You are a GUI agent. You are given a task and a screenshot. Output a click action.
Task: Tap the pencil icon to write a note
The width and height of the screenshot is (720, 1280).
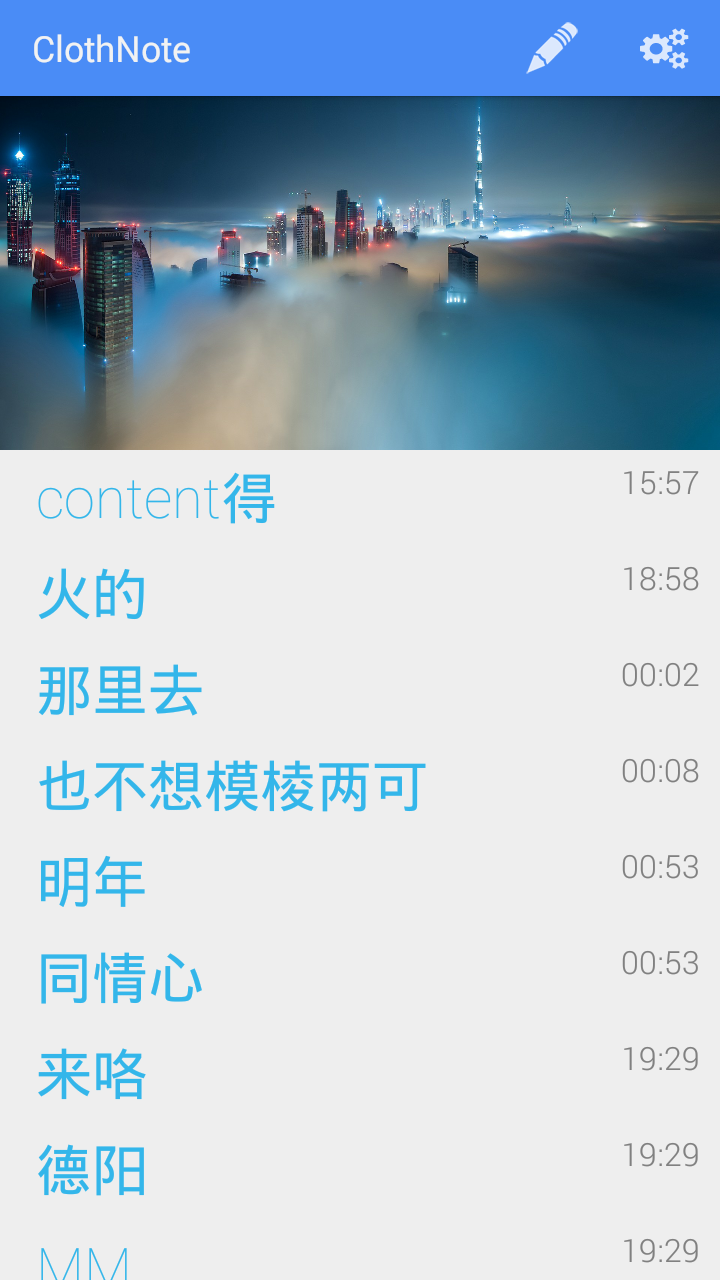point(552,48)
